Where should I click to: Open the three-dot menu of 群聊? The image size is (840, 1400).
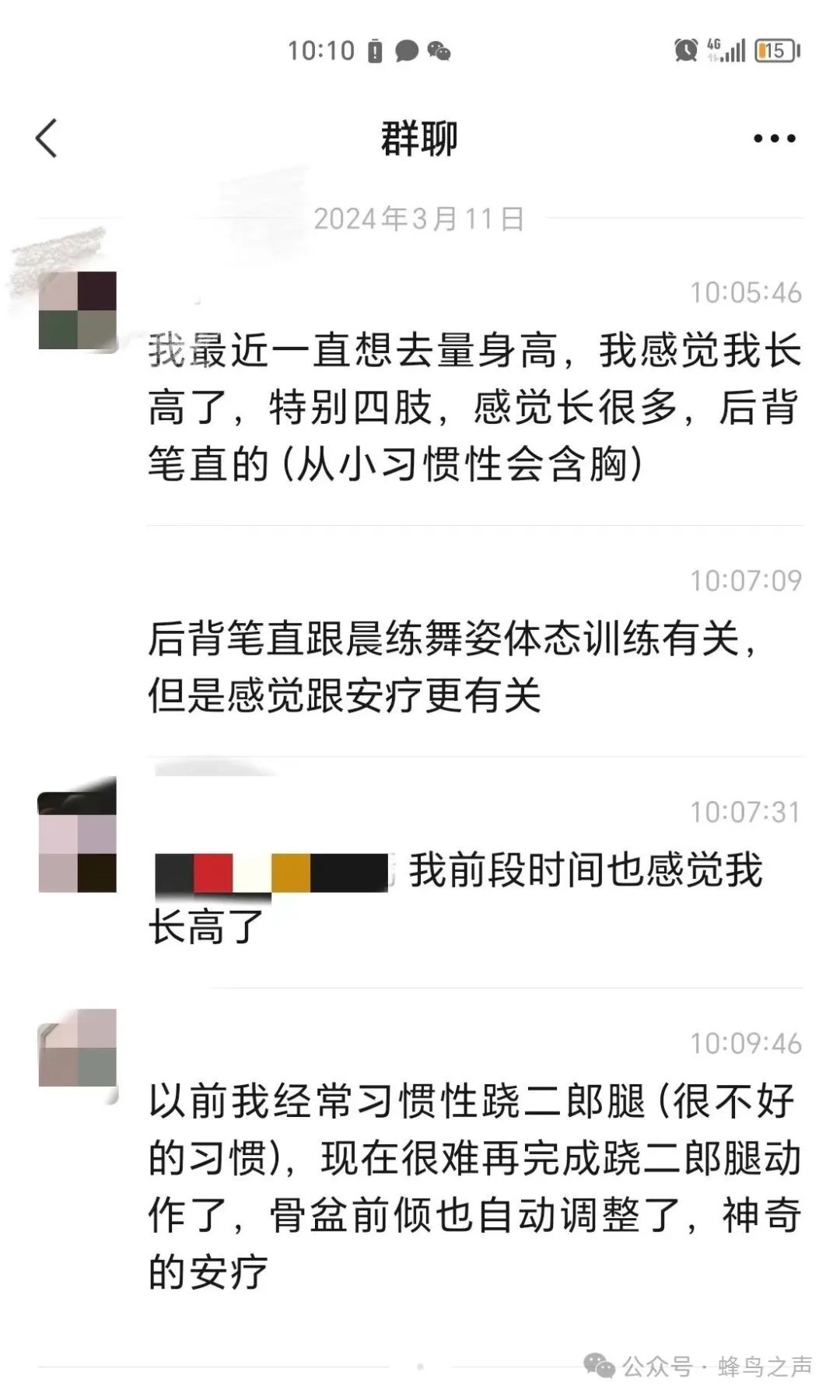coord(774,138)
